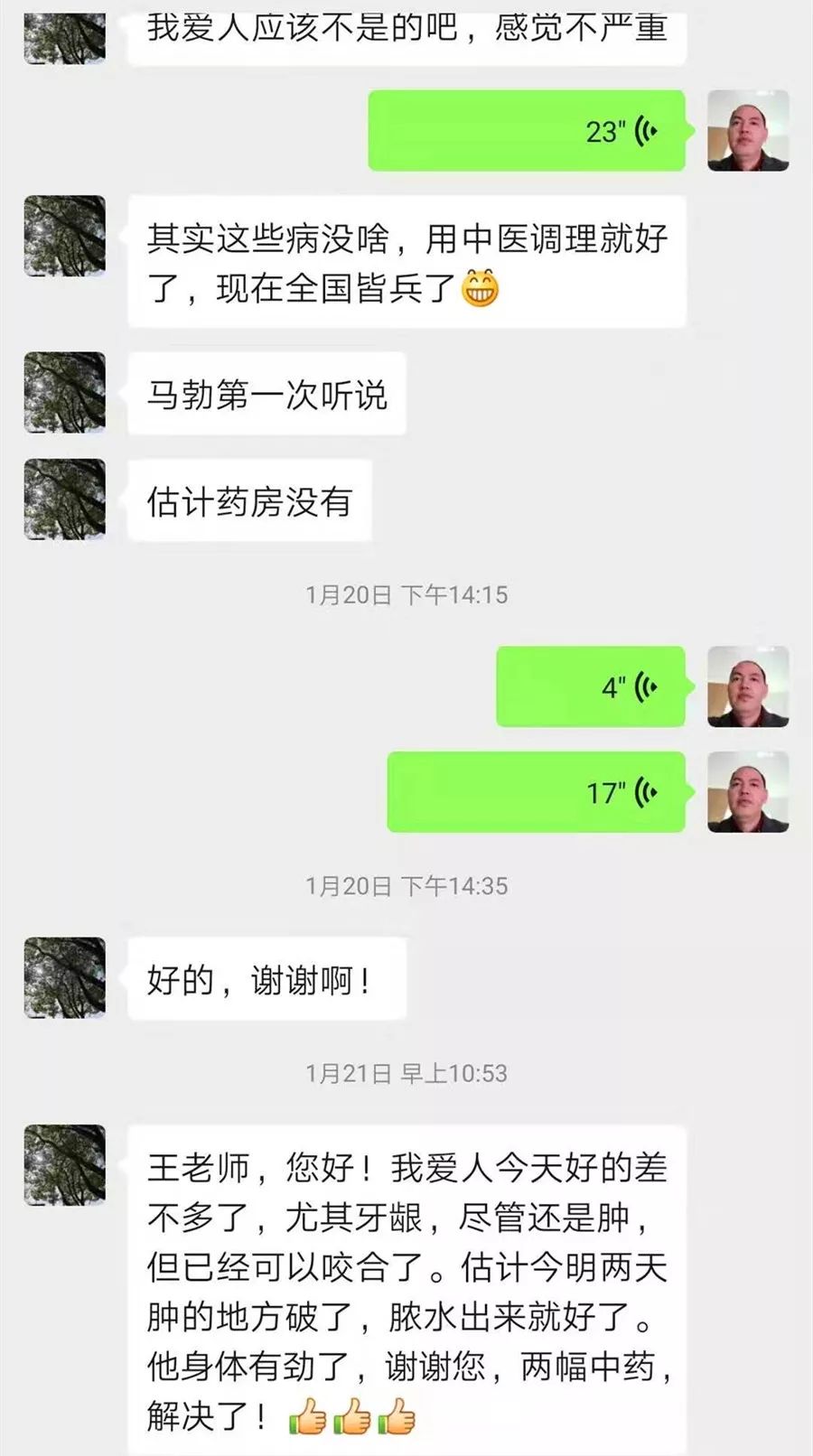813x1456 pixels.
Task: Open contact's avatar beside 好的，谢谢啊 message
Action: 64,978
